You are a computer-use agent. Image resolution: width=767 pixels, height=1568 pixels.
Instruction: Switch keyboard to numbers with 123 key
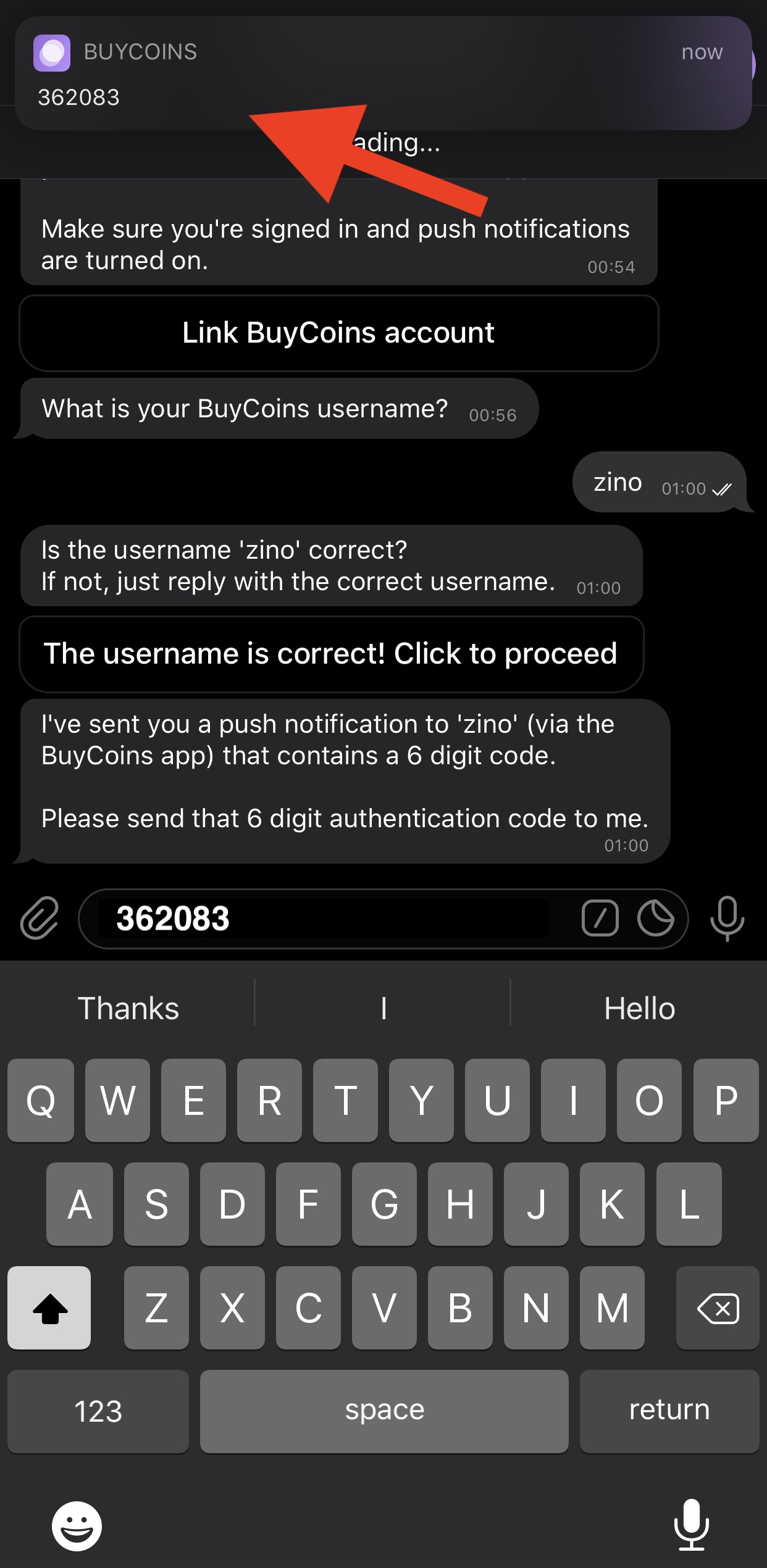pyautogui.click(x=98, y=1411)
